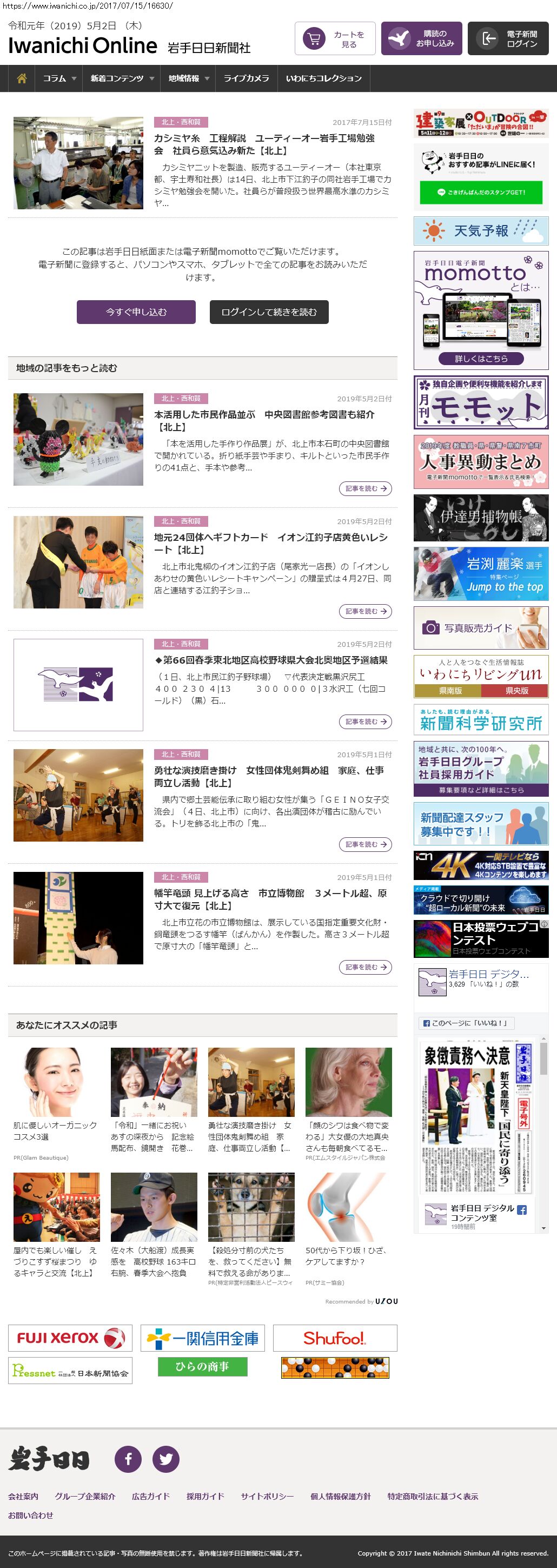Expand the 新着コンテンツ menu
This screenshot has width=557, height=1568.
tap(122, 78)
